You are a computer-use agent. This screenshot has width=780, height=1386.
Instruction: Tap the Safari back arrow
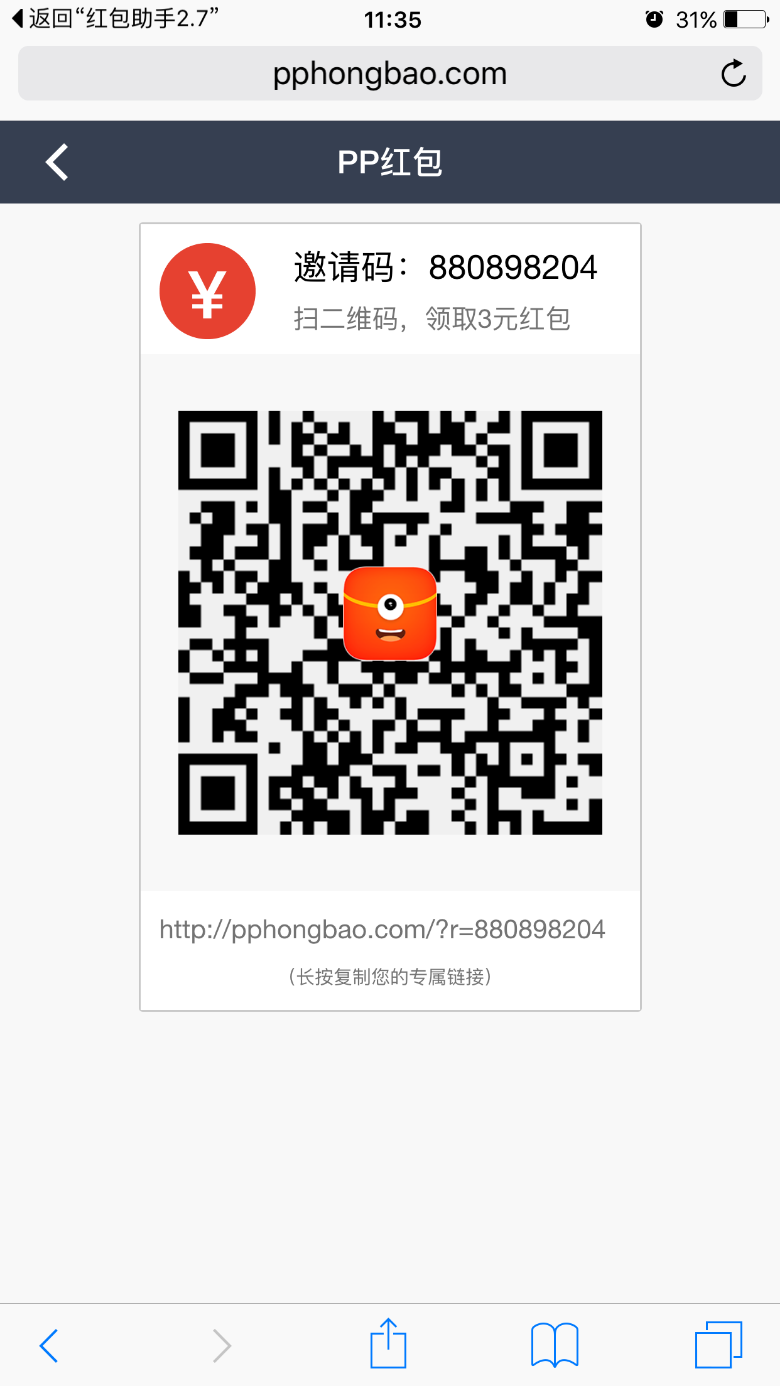(49, 1346)
